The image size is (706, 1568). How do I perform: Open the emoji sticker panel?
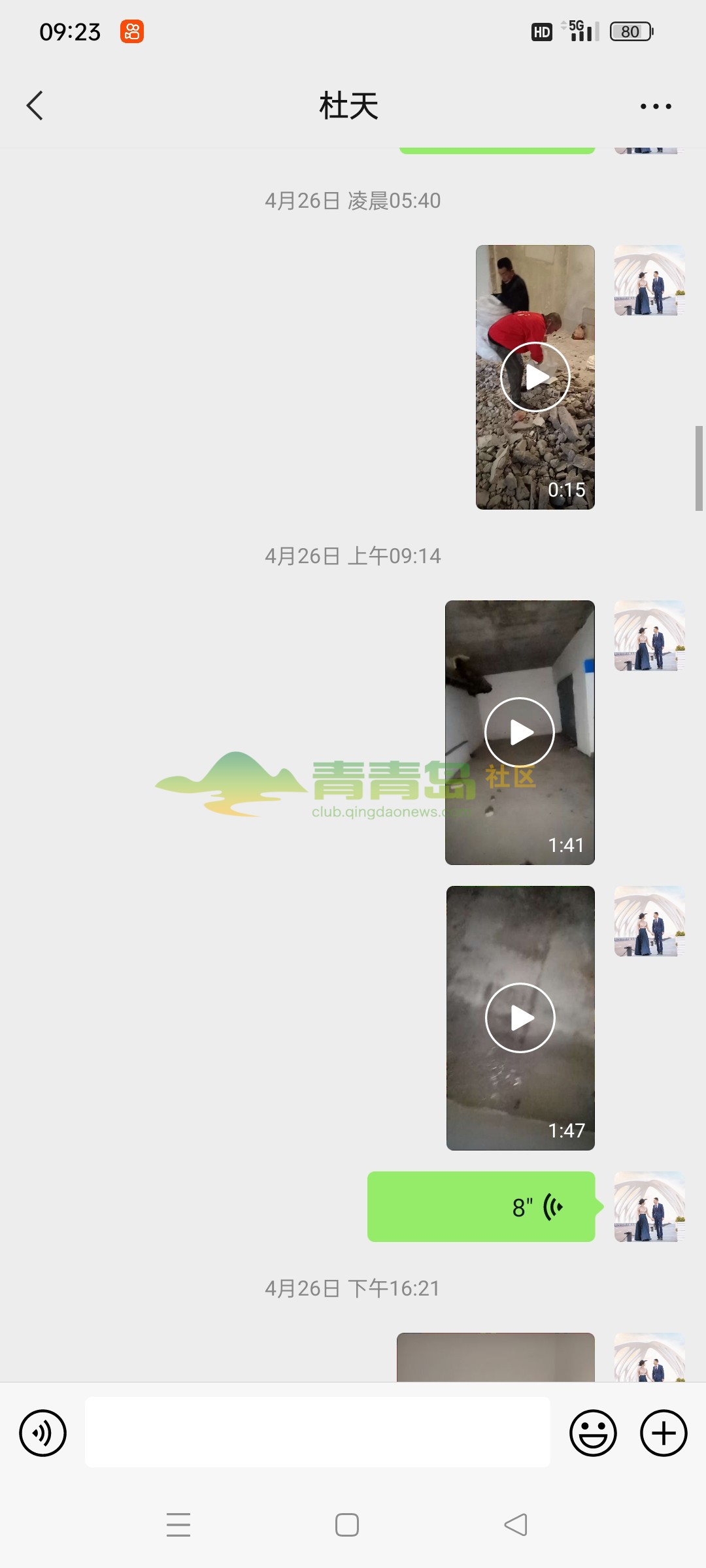pos(593,1433)
